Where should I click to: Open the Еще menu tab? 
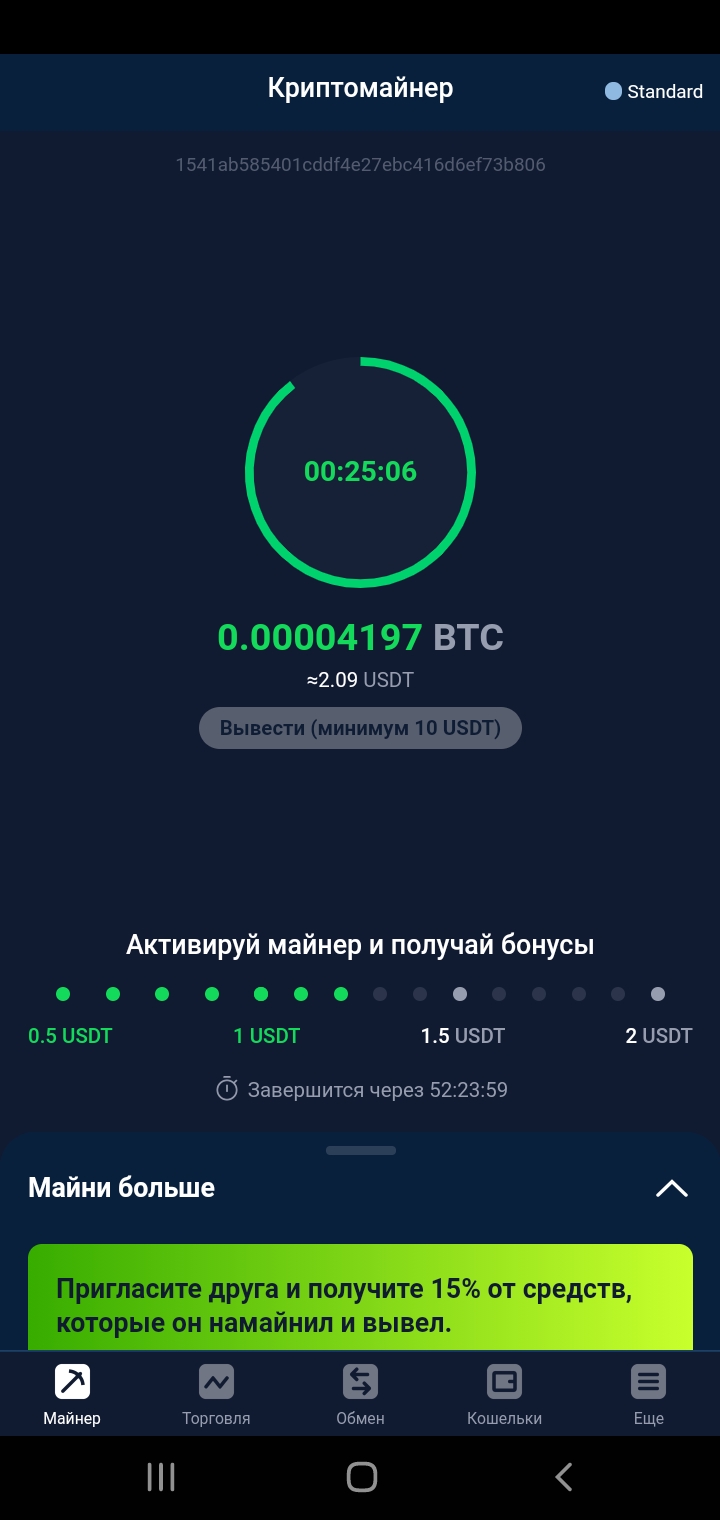click(x=648, y=1394)
